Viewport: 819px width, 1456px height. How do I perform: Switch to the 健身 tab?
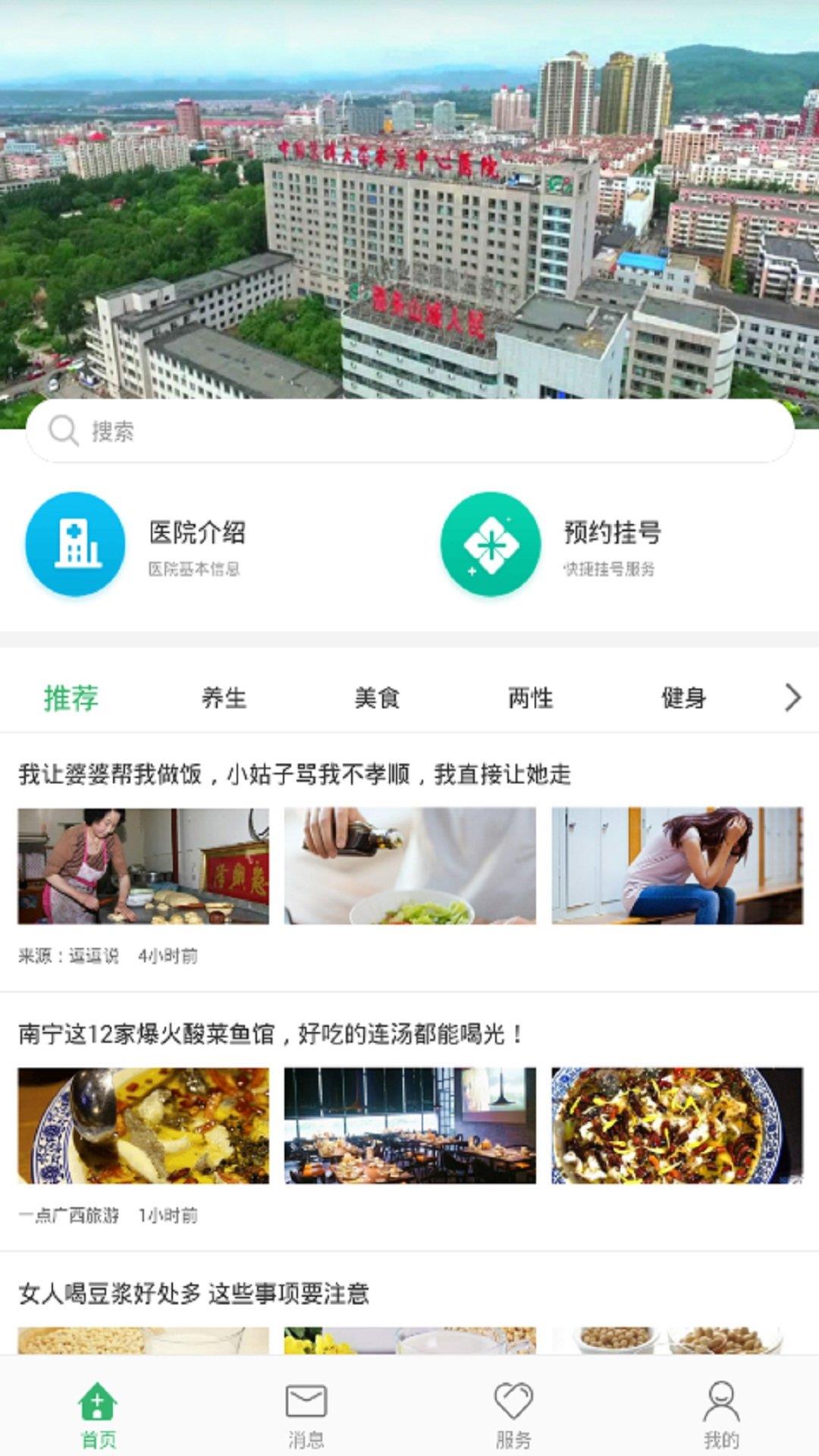pyautogui.click(x=683, y=698)
